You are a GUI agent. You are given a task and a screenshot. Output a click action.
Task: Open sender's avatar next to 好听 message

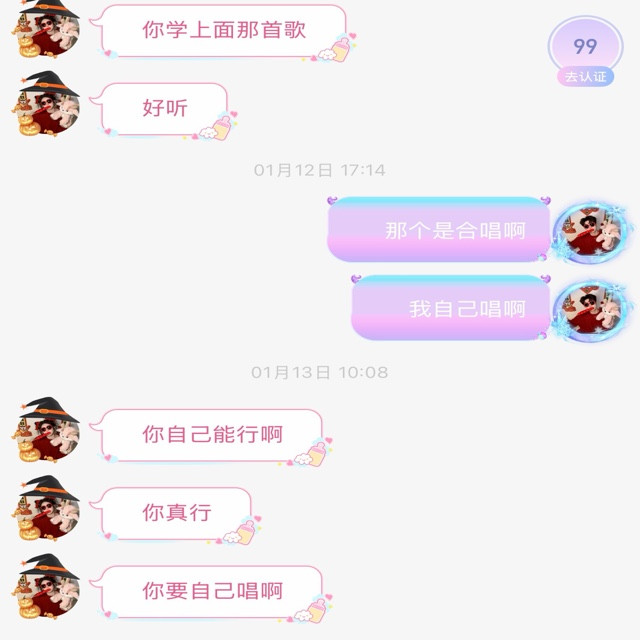[48, 108]
